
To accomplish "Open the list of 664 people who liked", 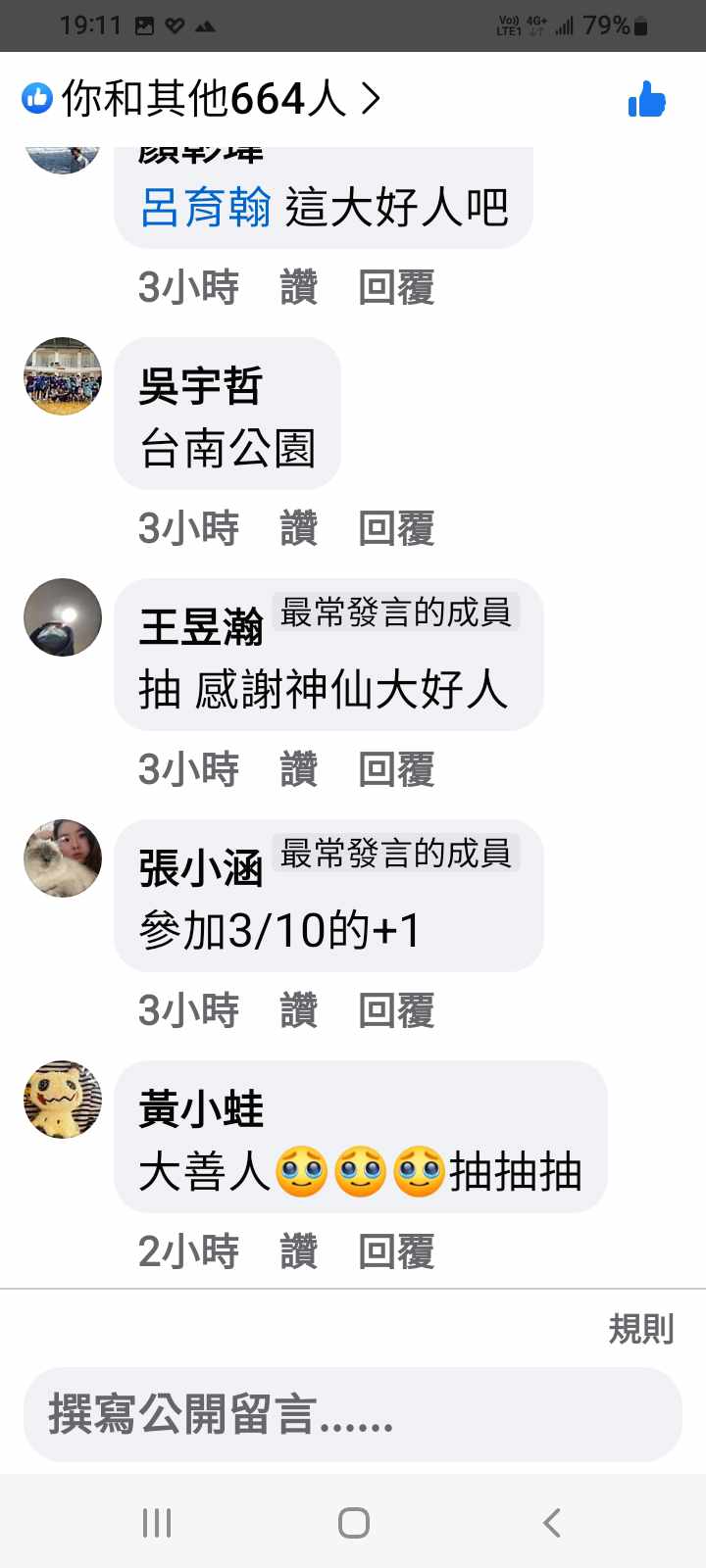I will point(201,98).
